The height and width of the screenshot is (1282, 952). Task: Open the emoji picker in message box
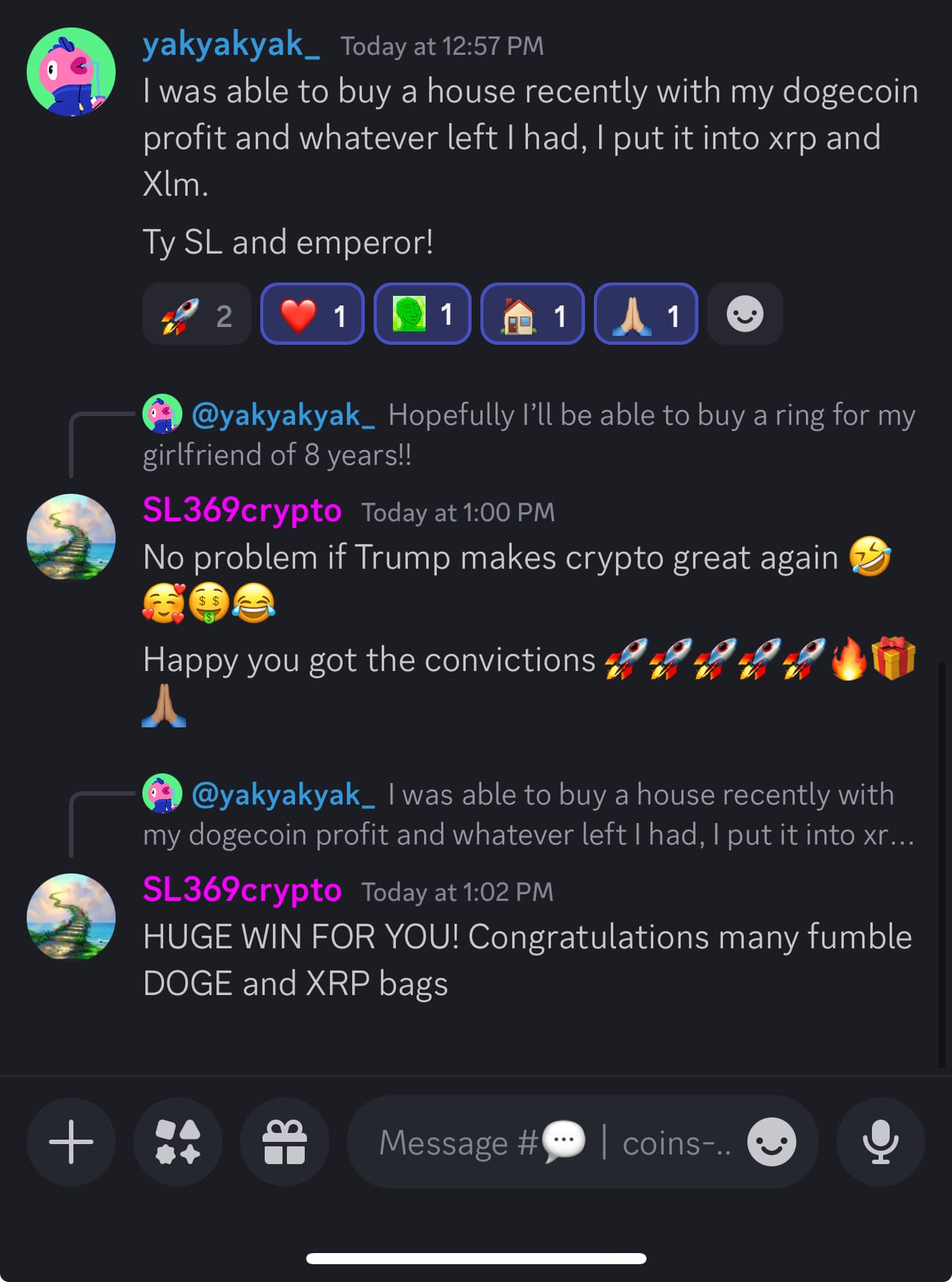tap(771, 1142)
